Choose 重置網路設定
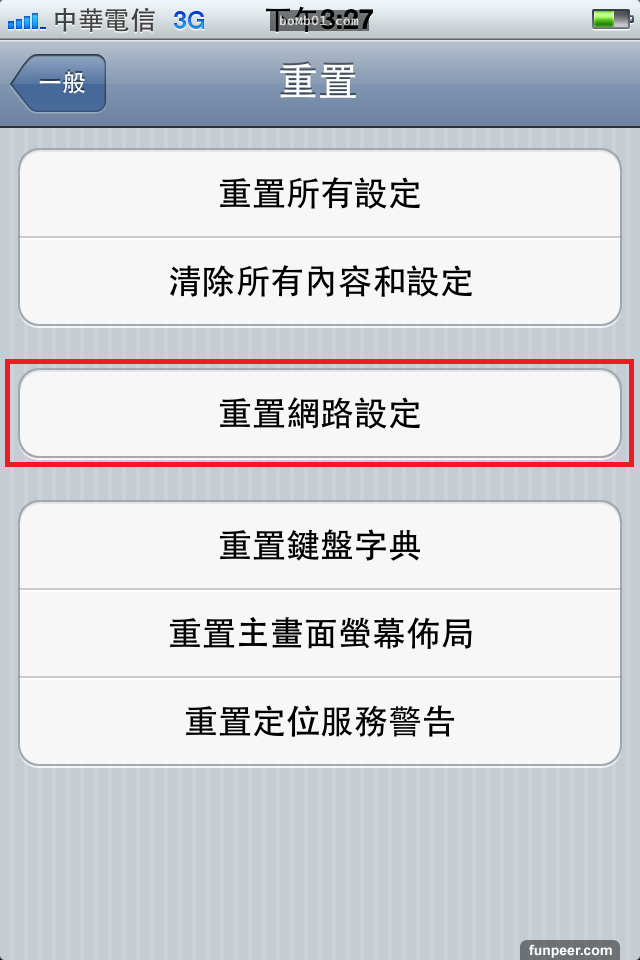Screen dimensions: 640x960 click(320, 414)
